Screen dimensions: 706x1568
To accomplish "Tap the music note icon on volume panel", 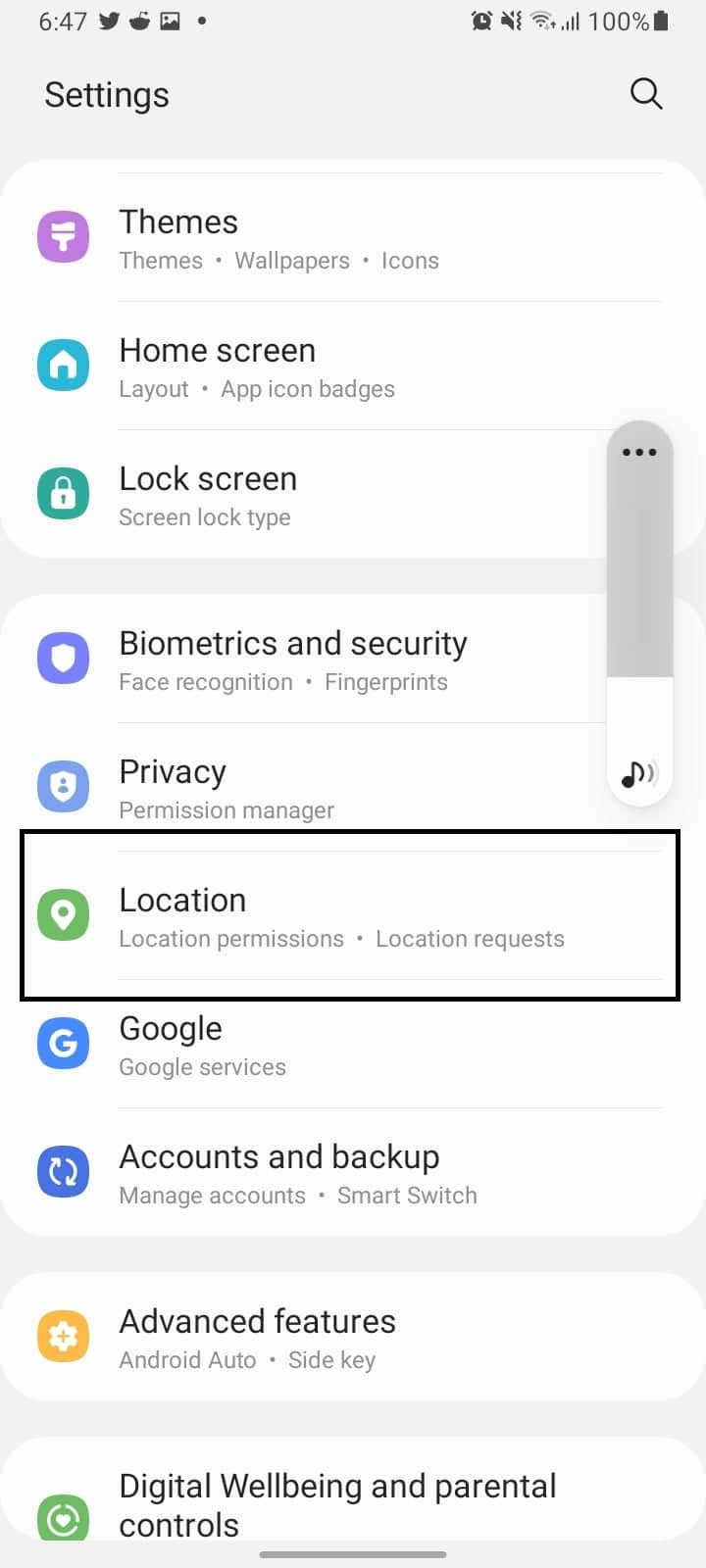I will pos(639,774).
